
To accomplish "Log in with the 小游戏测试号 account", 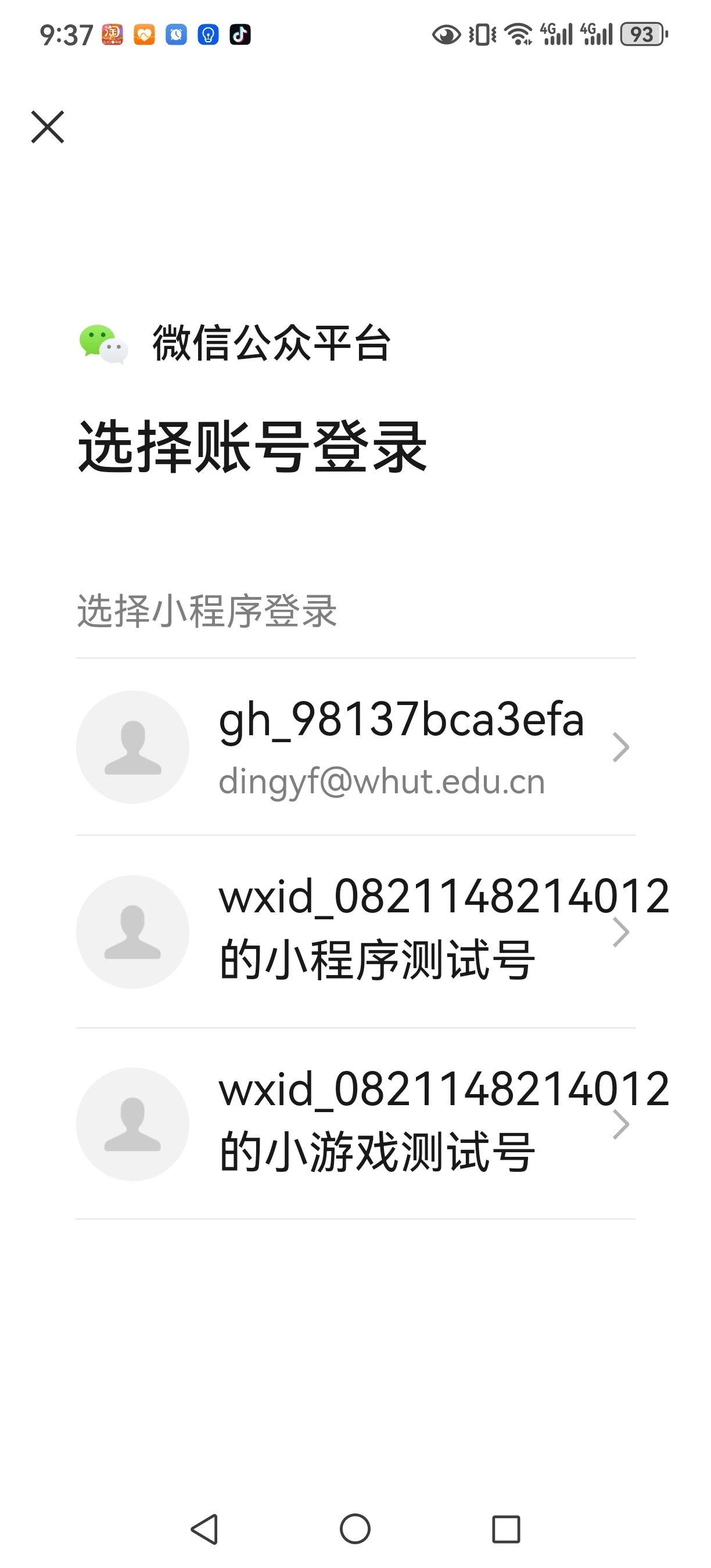I will 355,1124.
